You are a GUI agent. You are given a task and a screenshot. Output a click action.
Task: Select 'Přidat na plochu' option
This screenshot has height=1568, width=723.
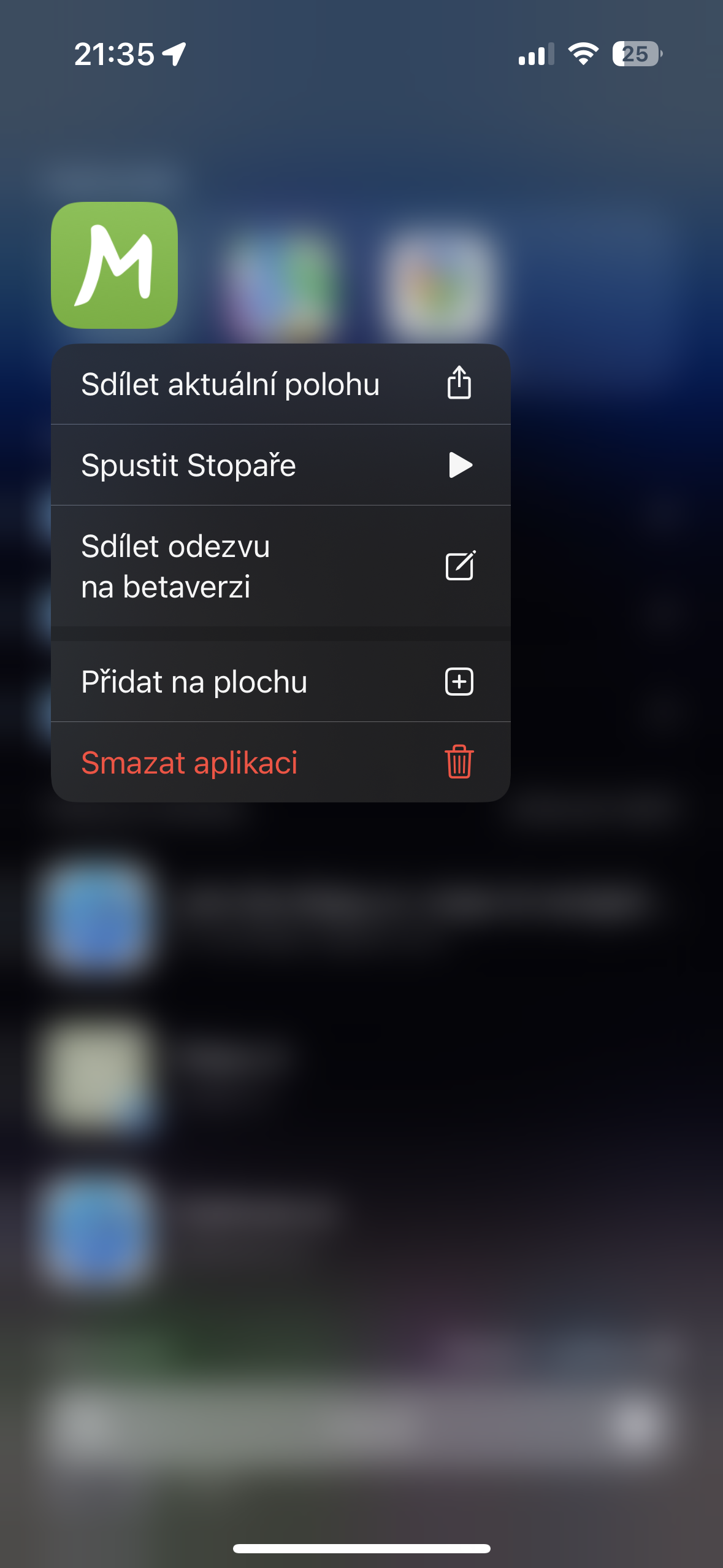[195, 681]
